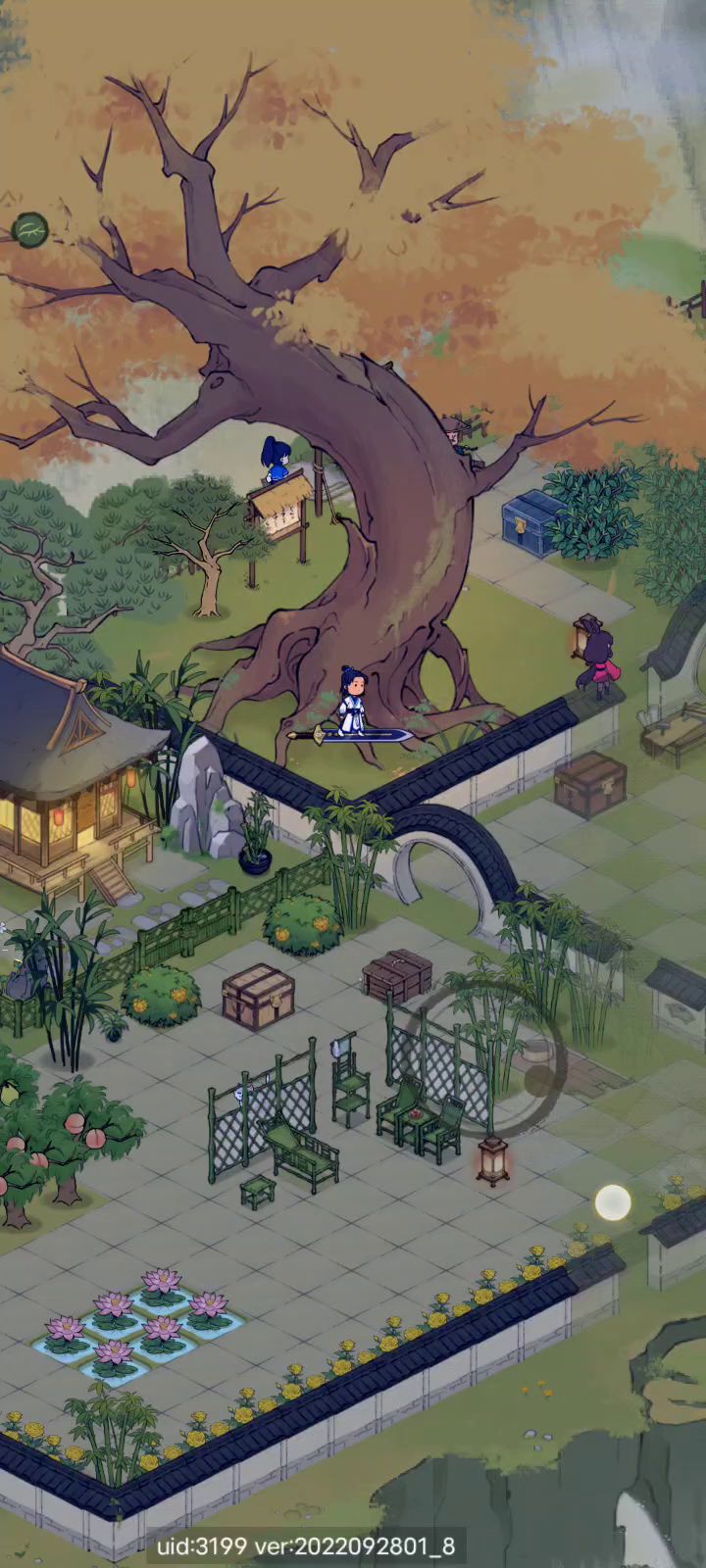Tap the glowing white orb
Image resolution: width=706 pixels, height=1568 pixels.
tap(613, 1202)
